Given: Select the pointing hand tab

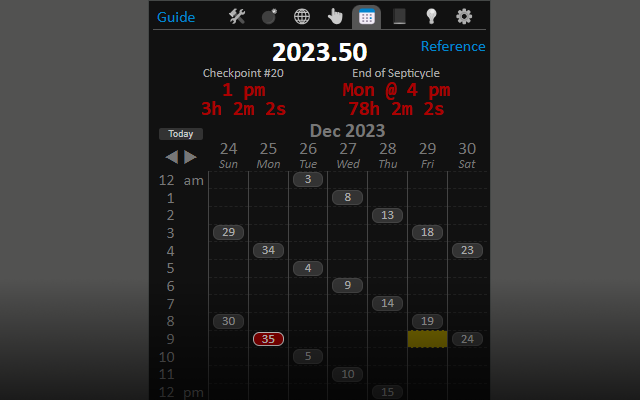Looking at the screenshot, I should tap(335, 16).
